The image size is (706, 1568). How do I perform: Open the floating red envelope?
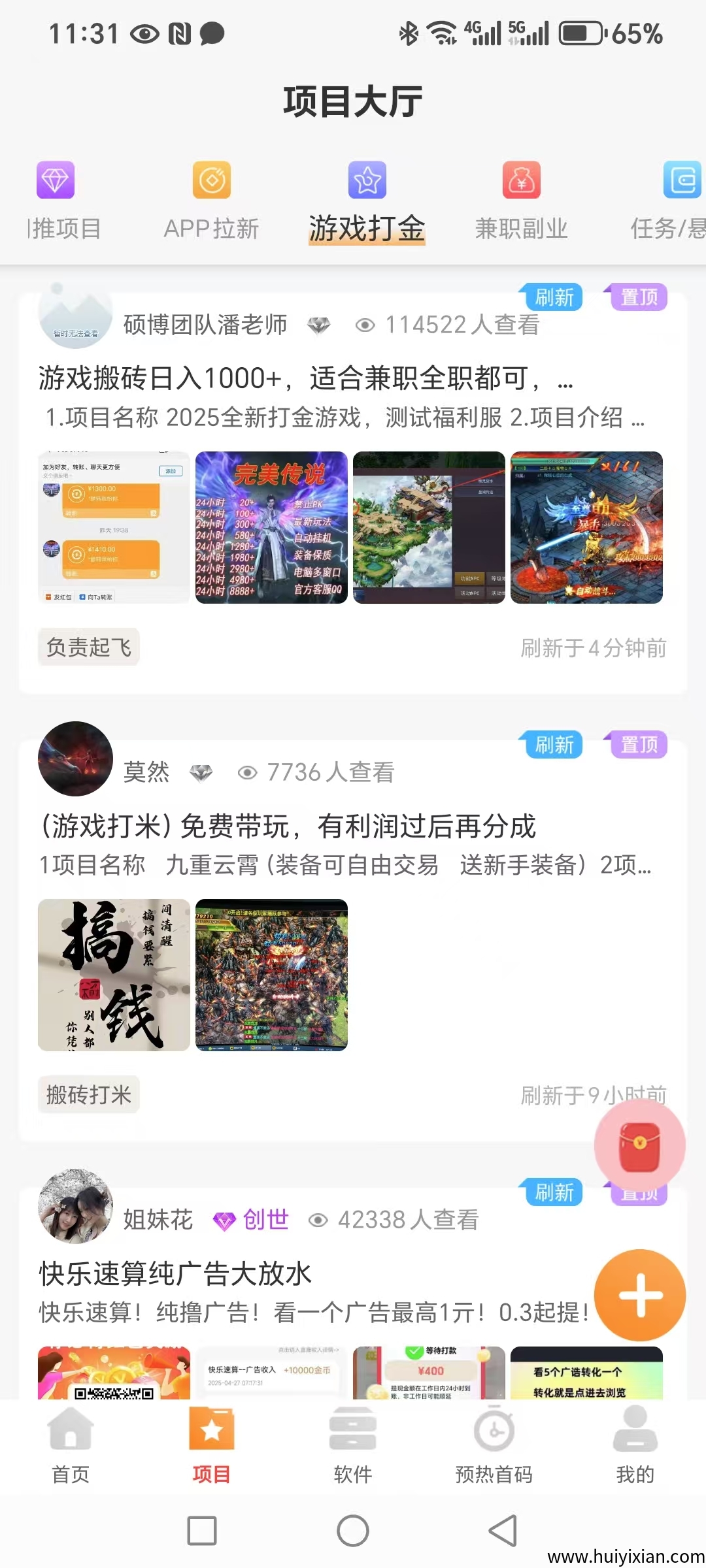[639, 1145]
